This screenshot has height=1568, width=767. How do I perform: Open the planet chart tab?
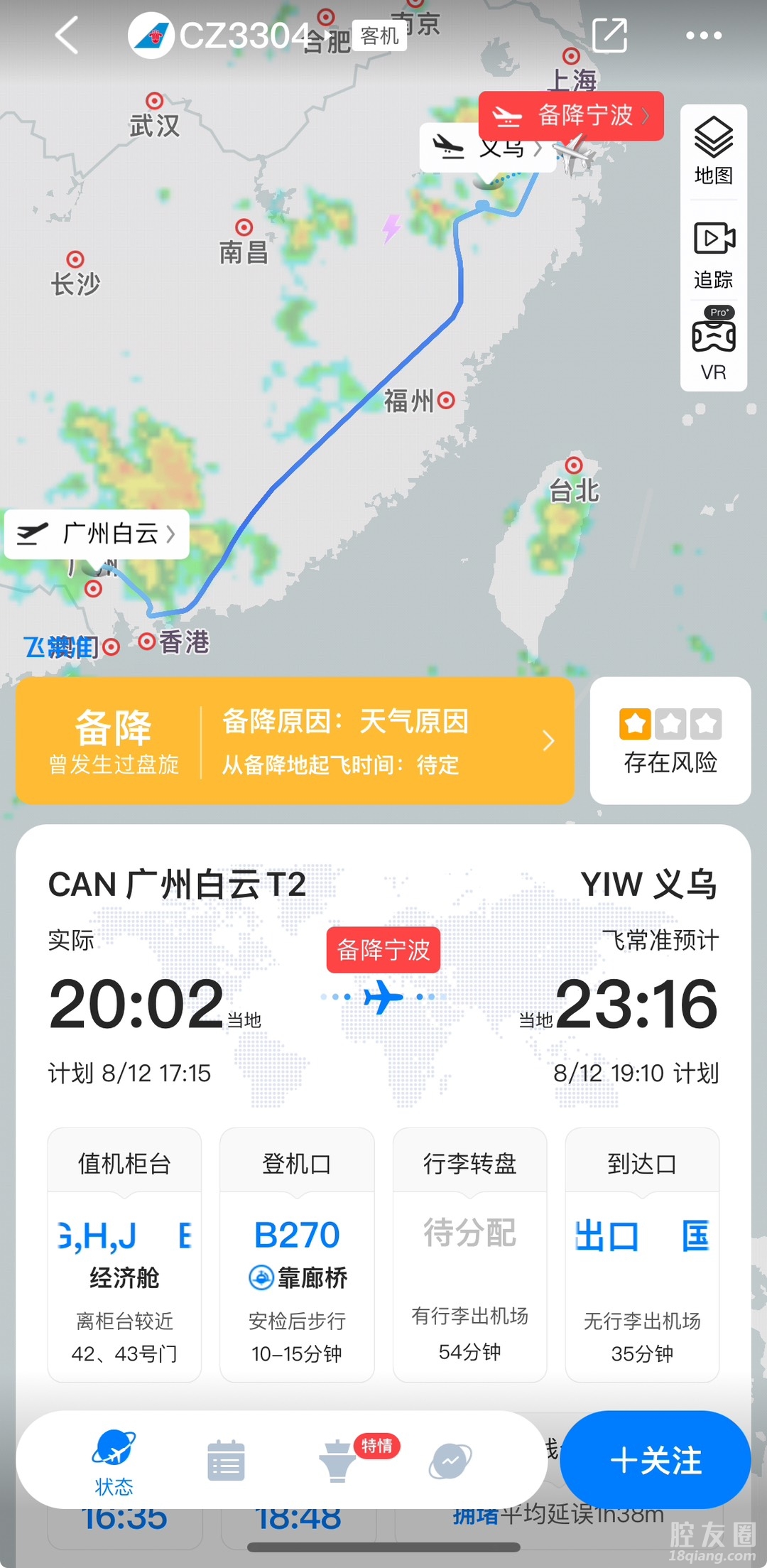click(450, 1461)
